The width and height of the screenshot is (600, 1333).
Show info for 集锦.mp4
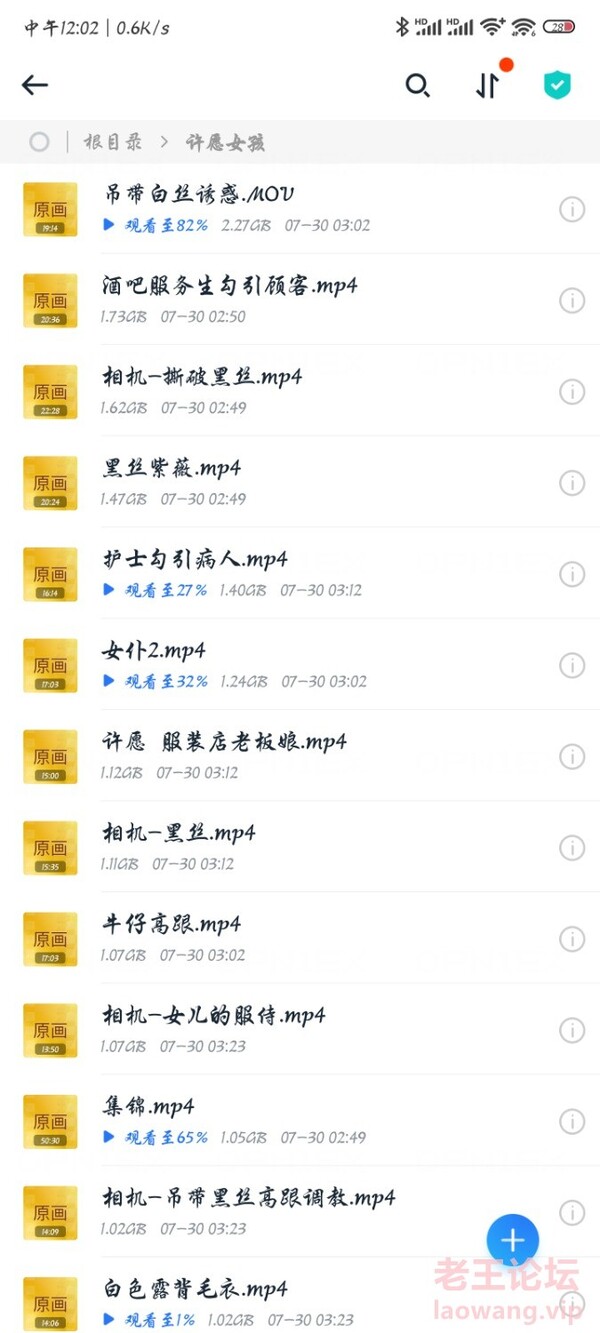(x=571, y=1121)
